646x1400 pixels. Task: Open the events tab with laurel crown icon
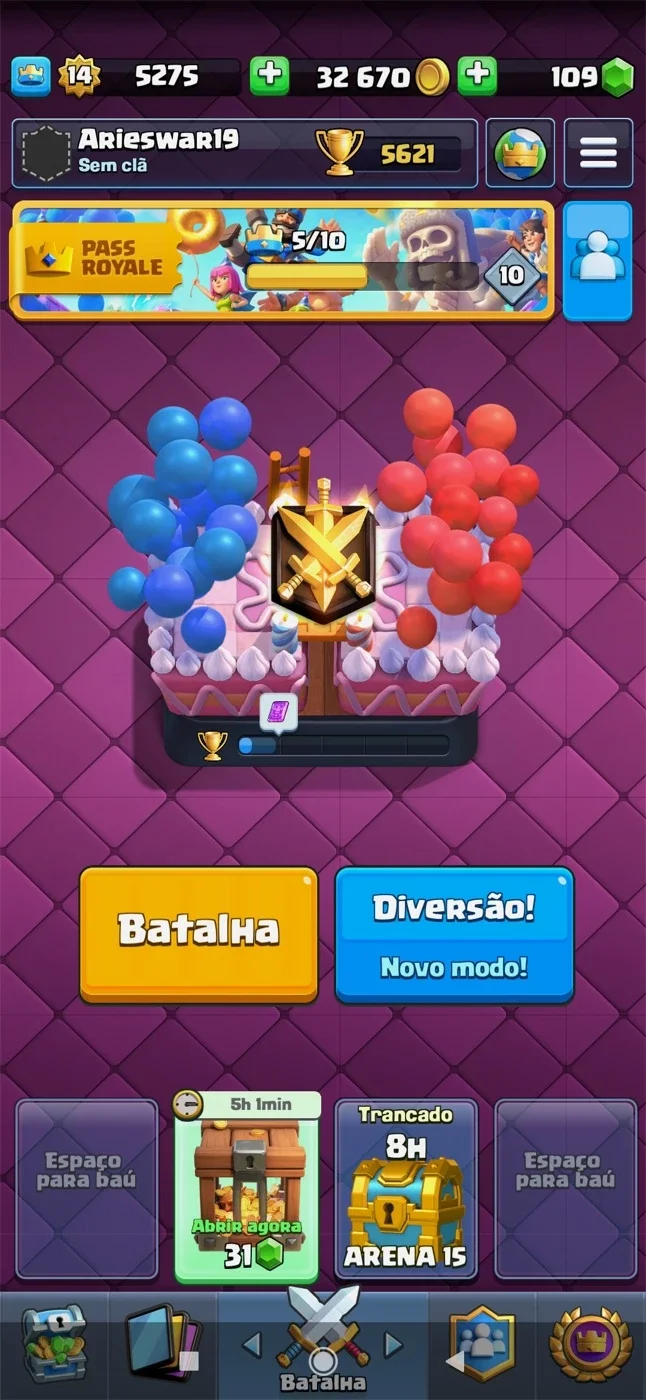[591, 1345]
